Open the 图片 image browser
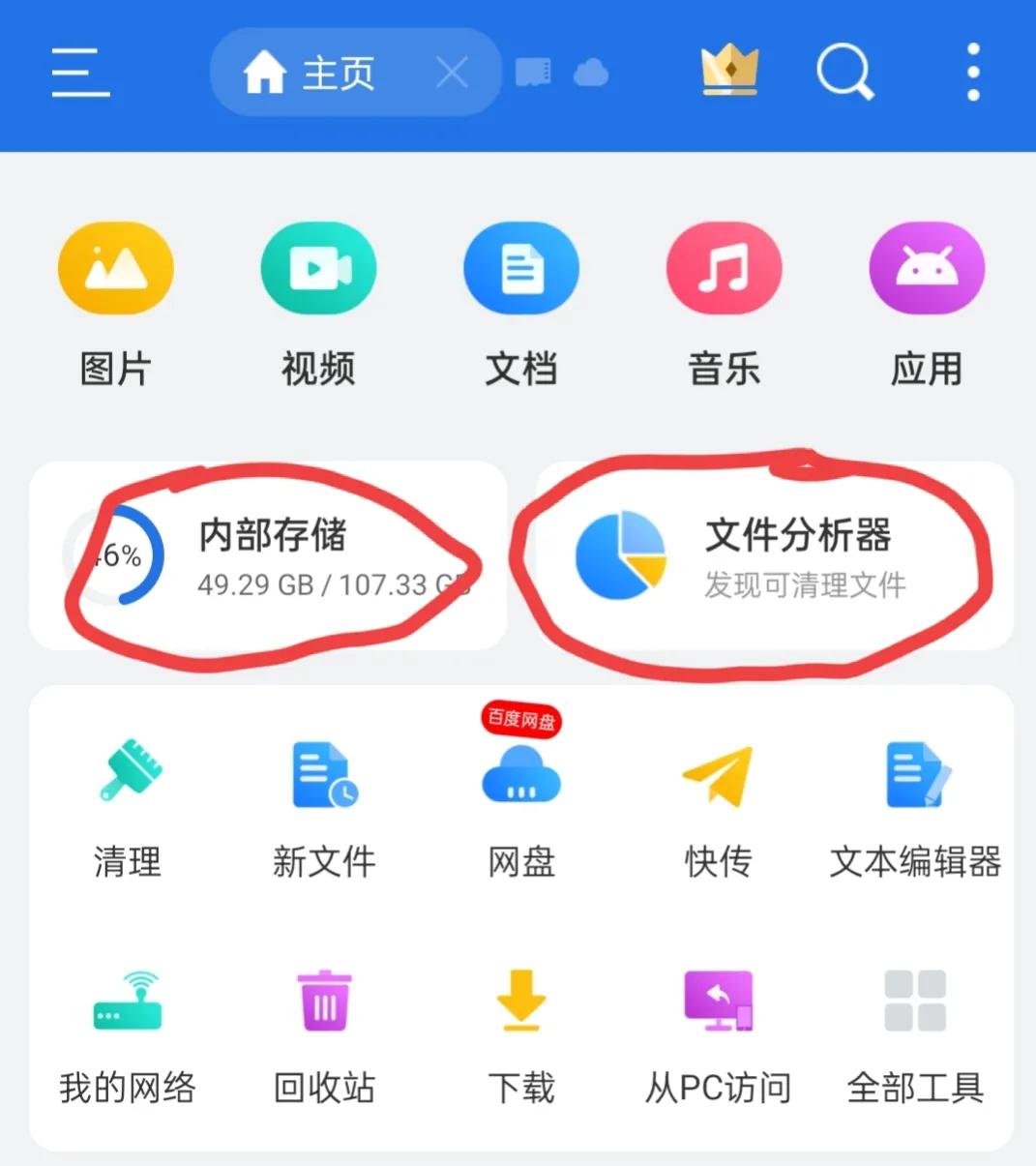 [x=115, y=268]
